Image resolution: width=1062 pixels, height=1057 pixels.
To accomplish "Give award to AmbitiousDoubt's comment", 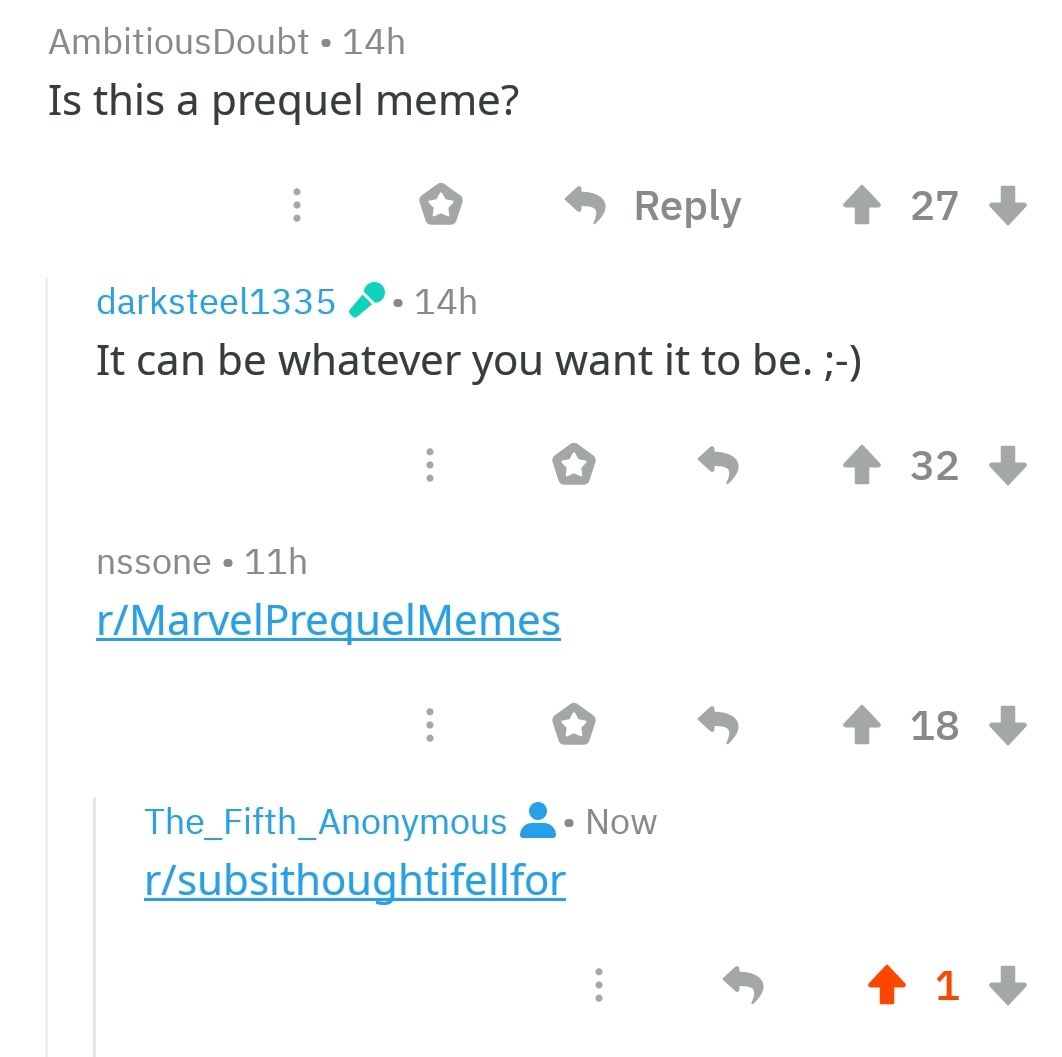I will [440, 206].
